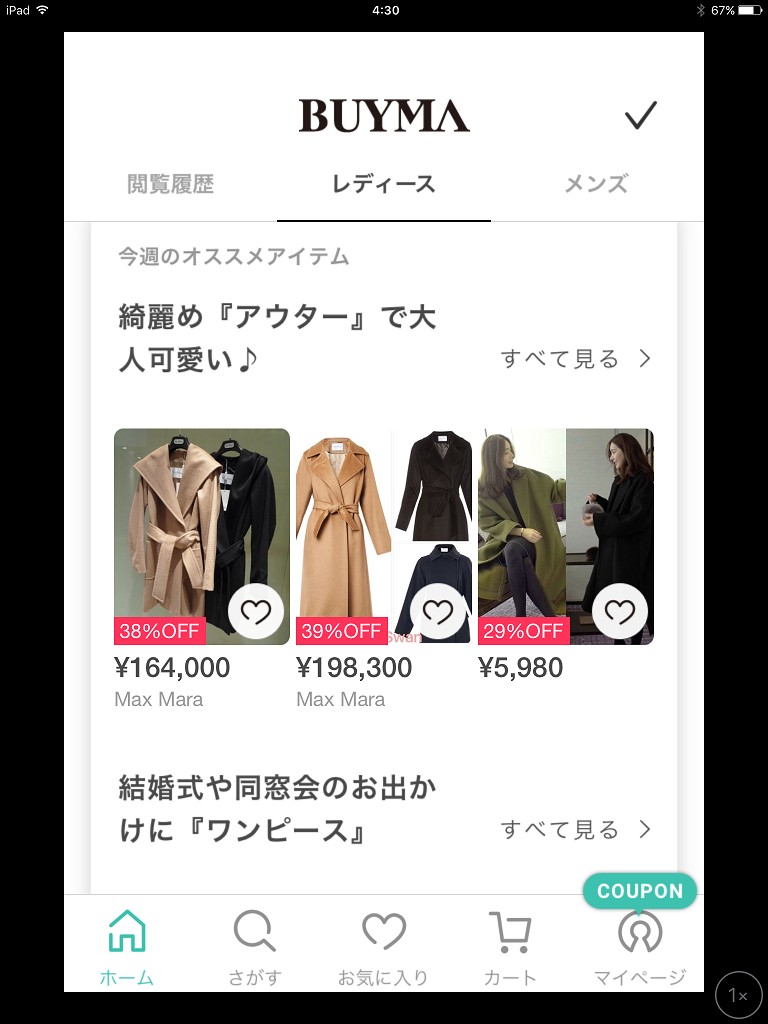Toggle the 1× scale button
Viewport: 768px width, 1024px height.
(x=738, y=995)
